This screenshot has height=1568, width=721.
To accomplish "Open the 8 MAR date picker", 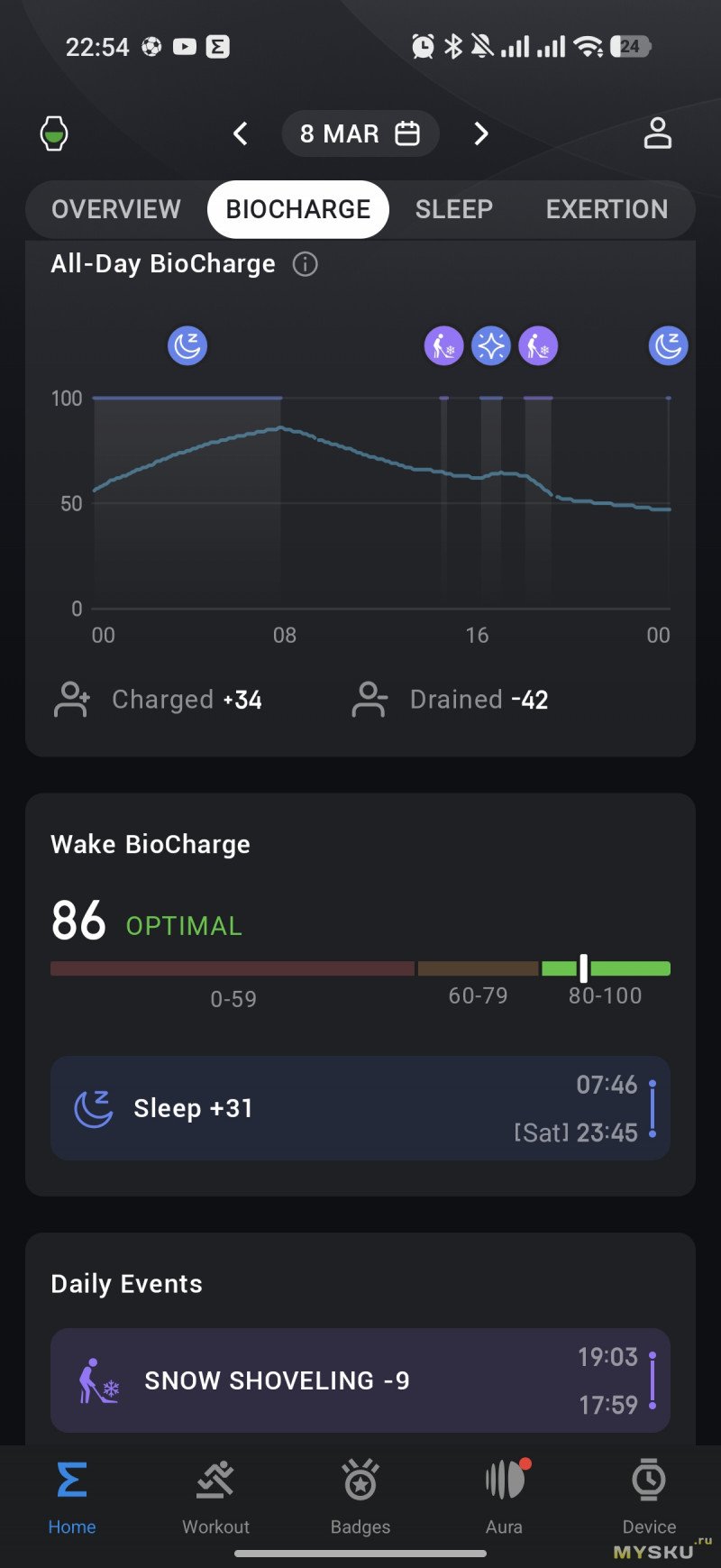I will tap(360, 134).
